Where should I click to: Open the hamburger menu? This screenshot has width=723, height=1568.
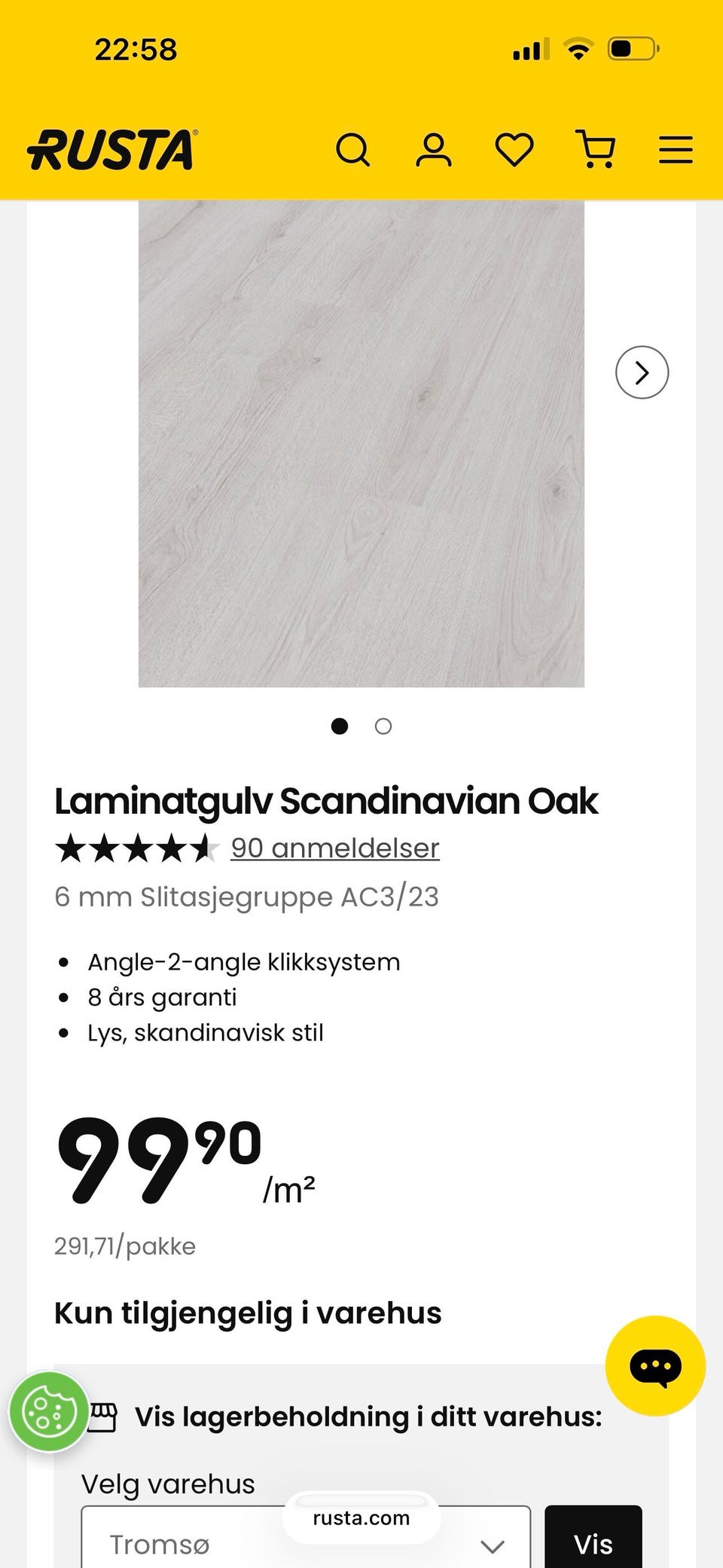coord(676,149)
